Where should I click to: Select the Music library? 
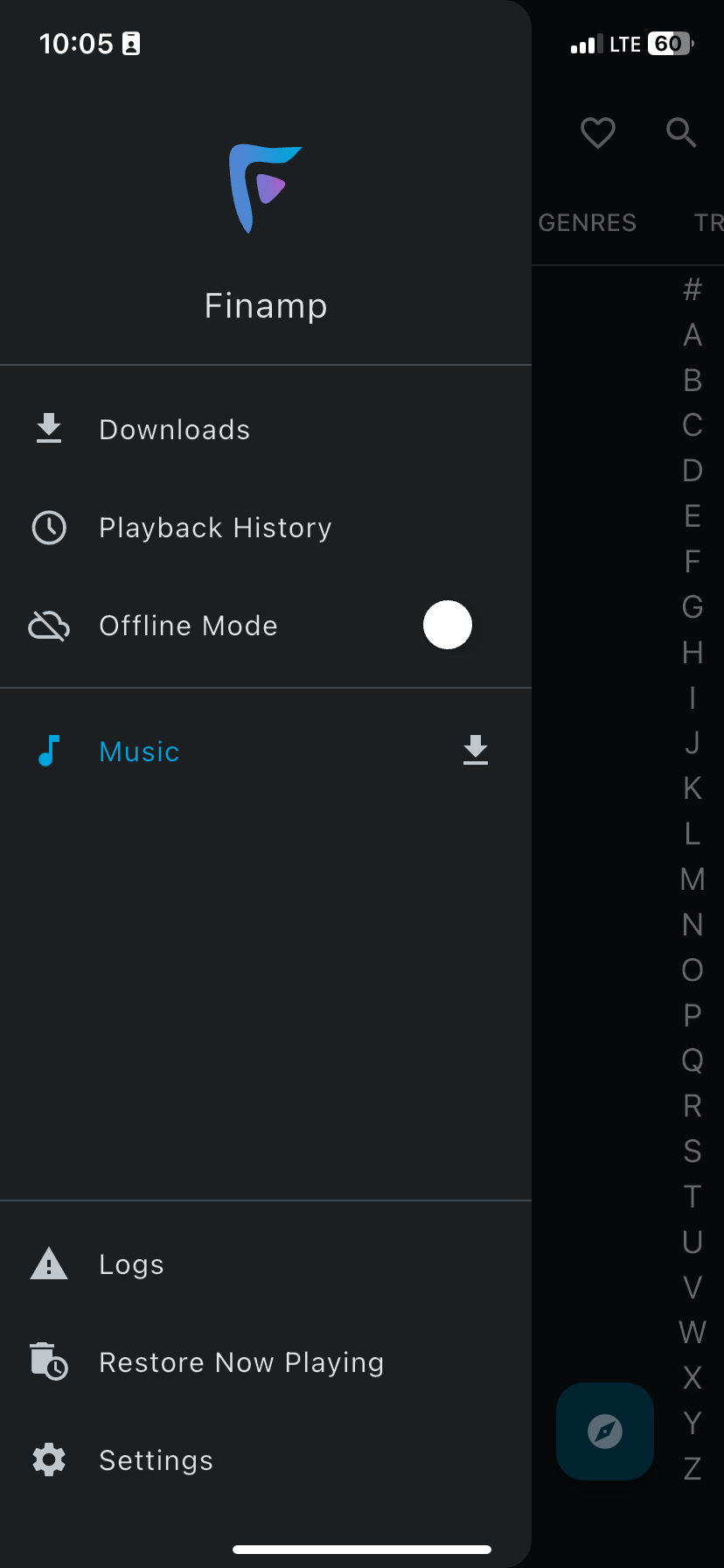click(x=140, y=752)
